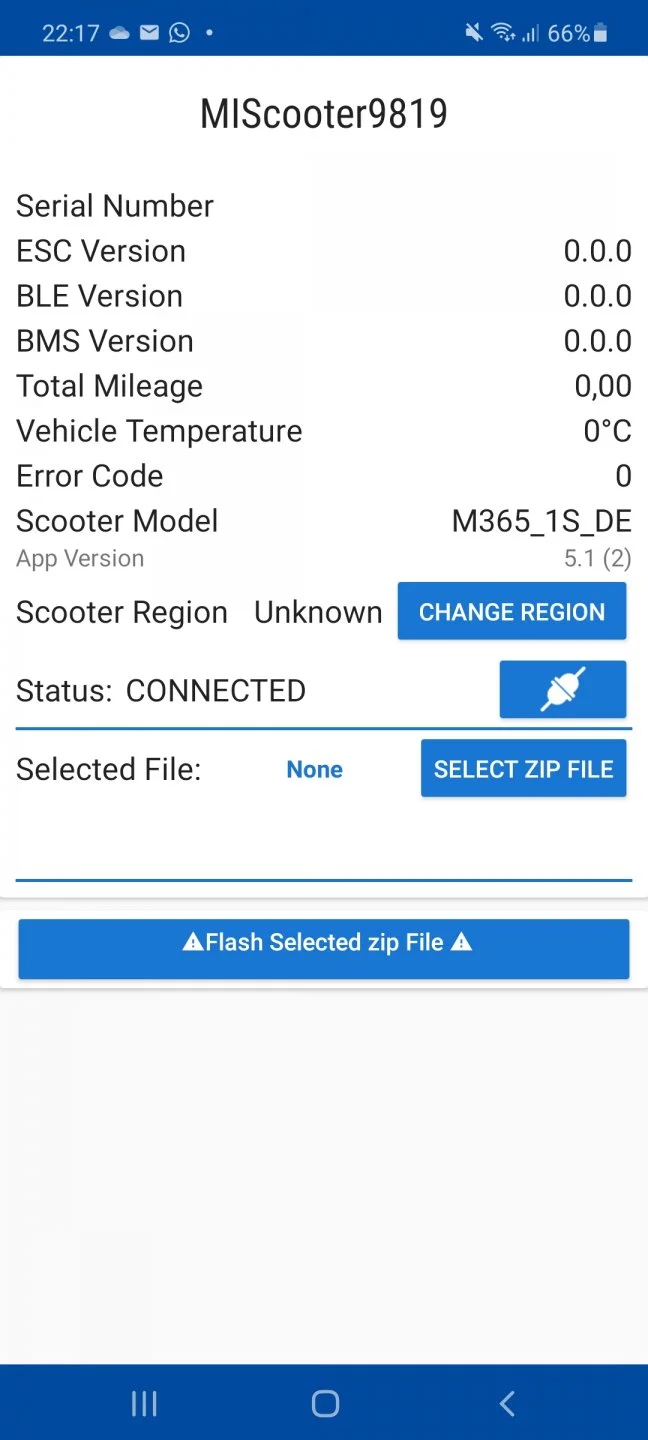The image size is (648, 1440).
Task: Flash the selected zip file
Action: tap(324, 947)
